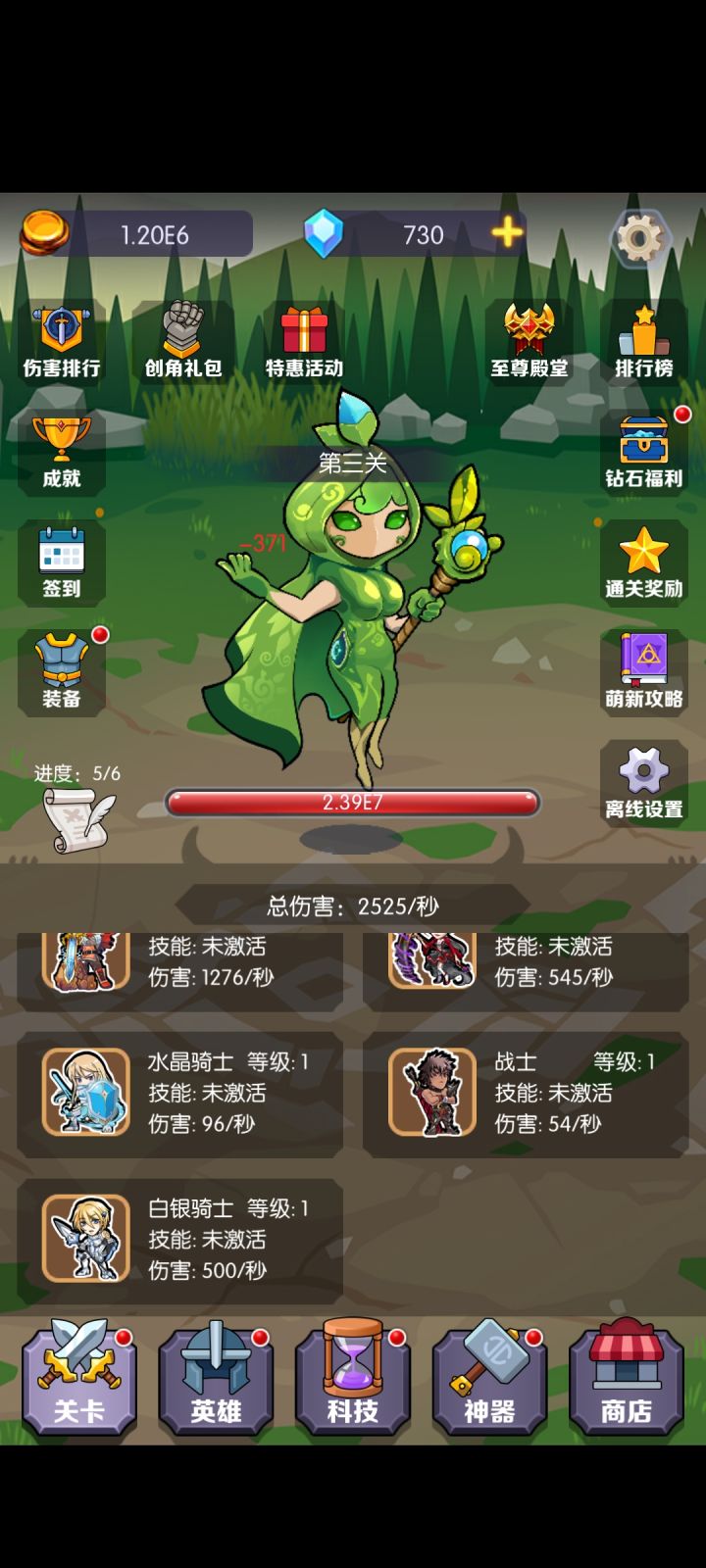Switch to the 科技 technology tab
This screenshot has height=1568, width=706.
[x=353, y=1377]
